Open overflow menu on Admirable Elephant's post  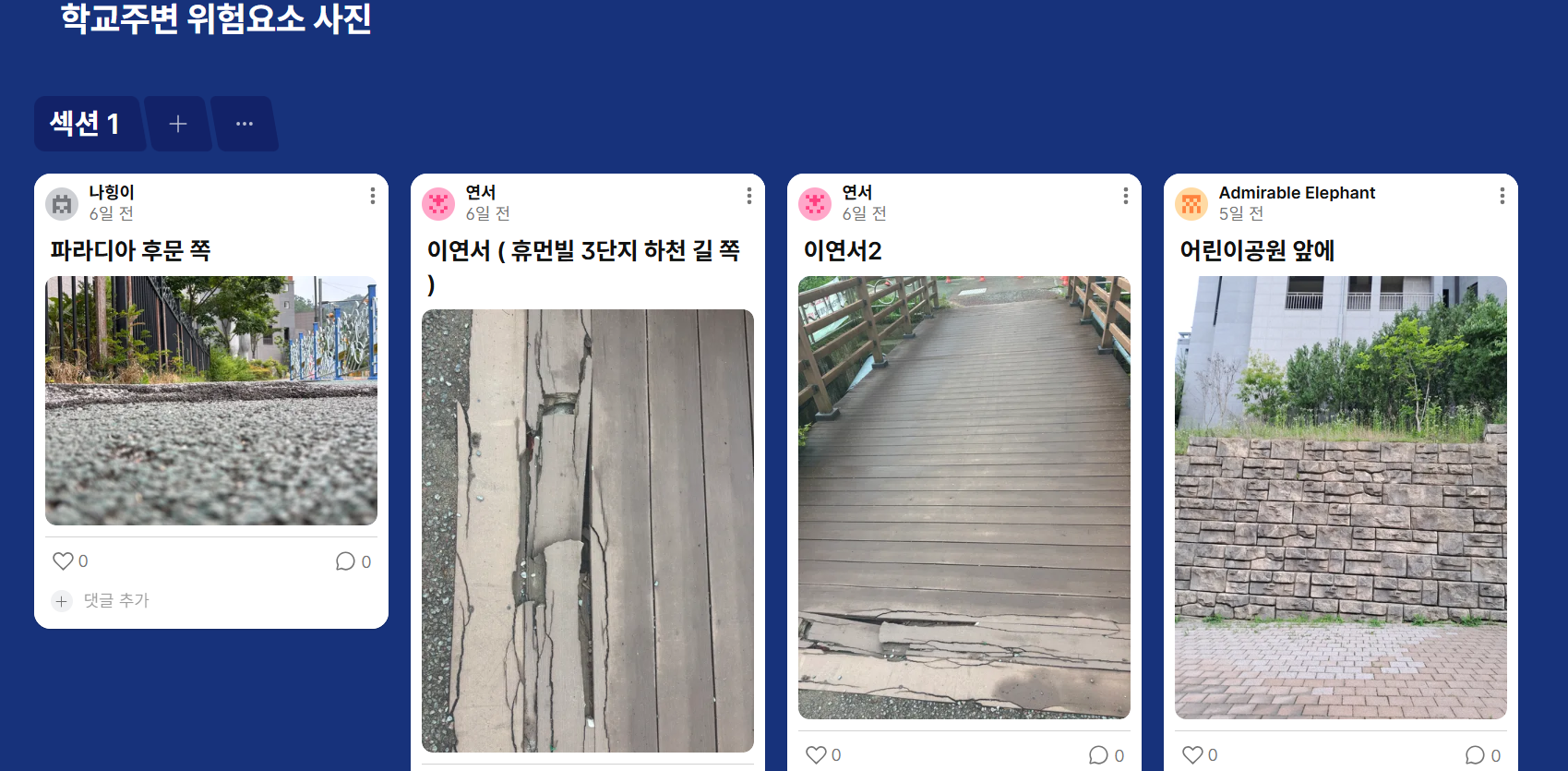pyautogui.click(x=1502, y=196)
